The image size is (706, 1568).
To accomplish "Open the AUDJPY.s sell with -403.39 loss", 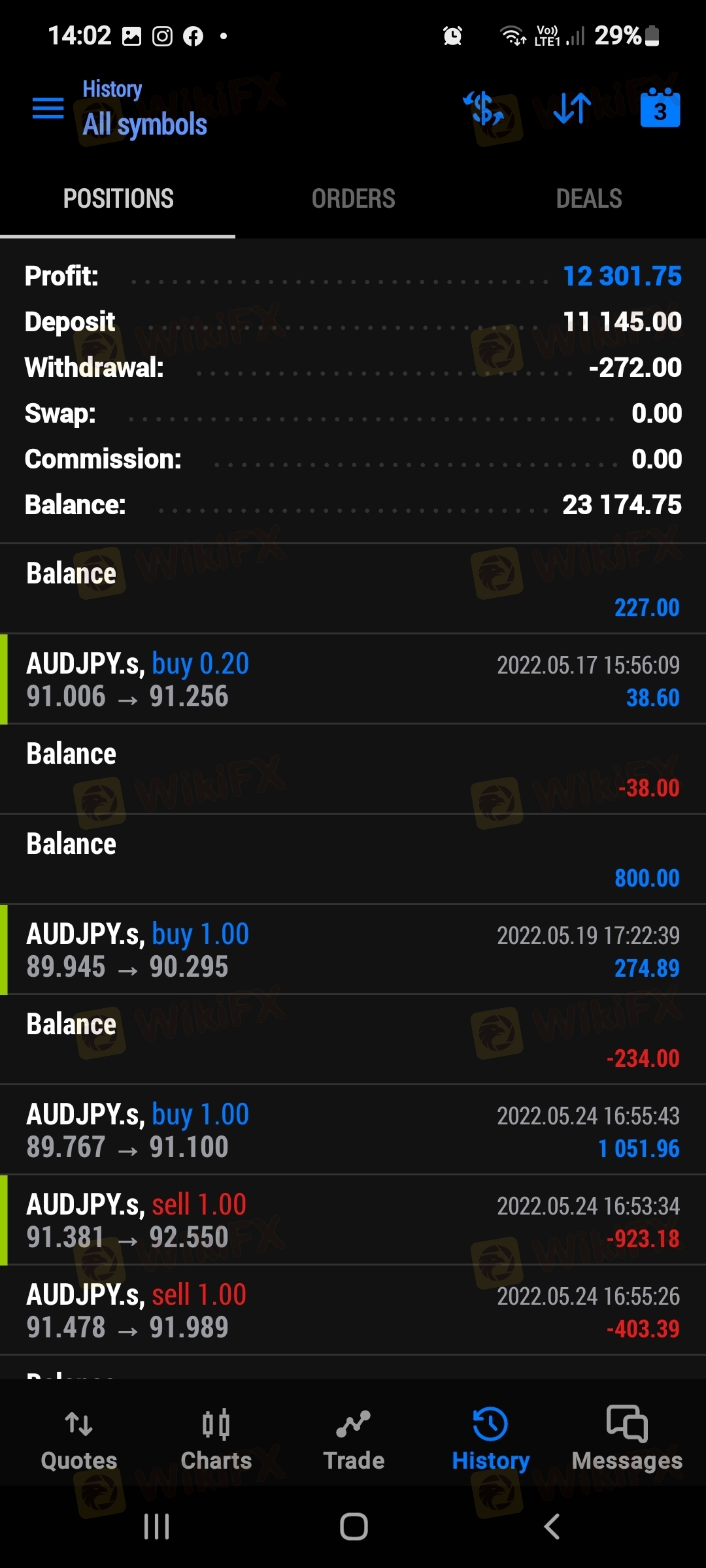I will pos(353,1311).
